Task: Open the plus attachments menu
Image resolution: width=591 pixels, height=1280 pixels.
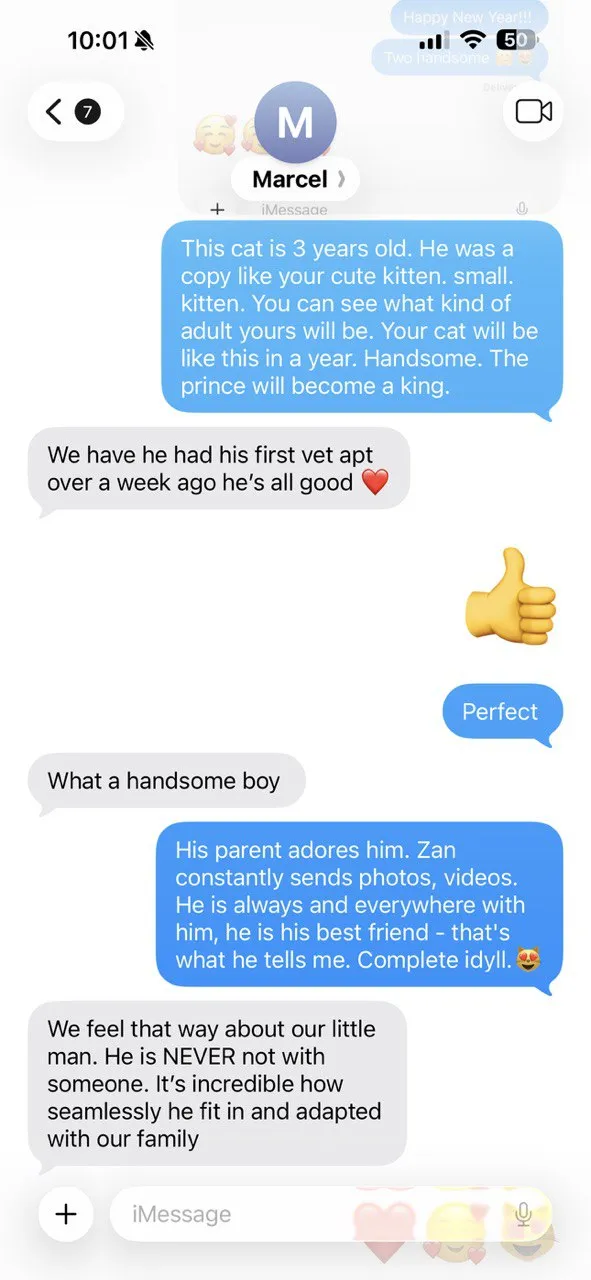Action: [66, 1214]
